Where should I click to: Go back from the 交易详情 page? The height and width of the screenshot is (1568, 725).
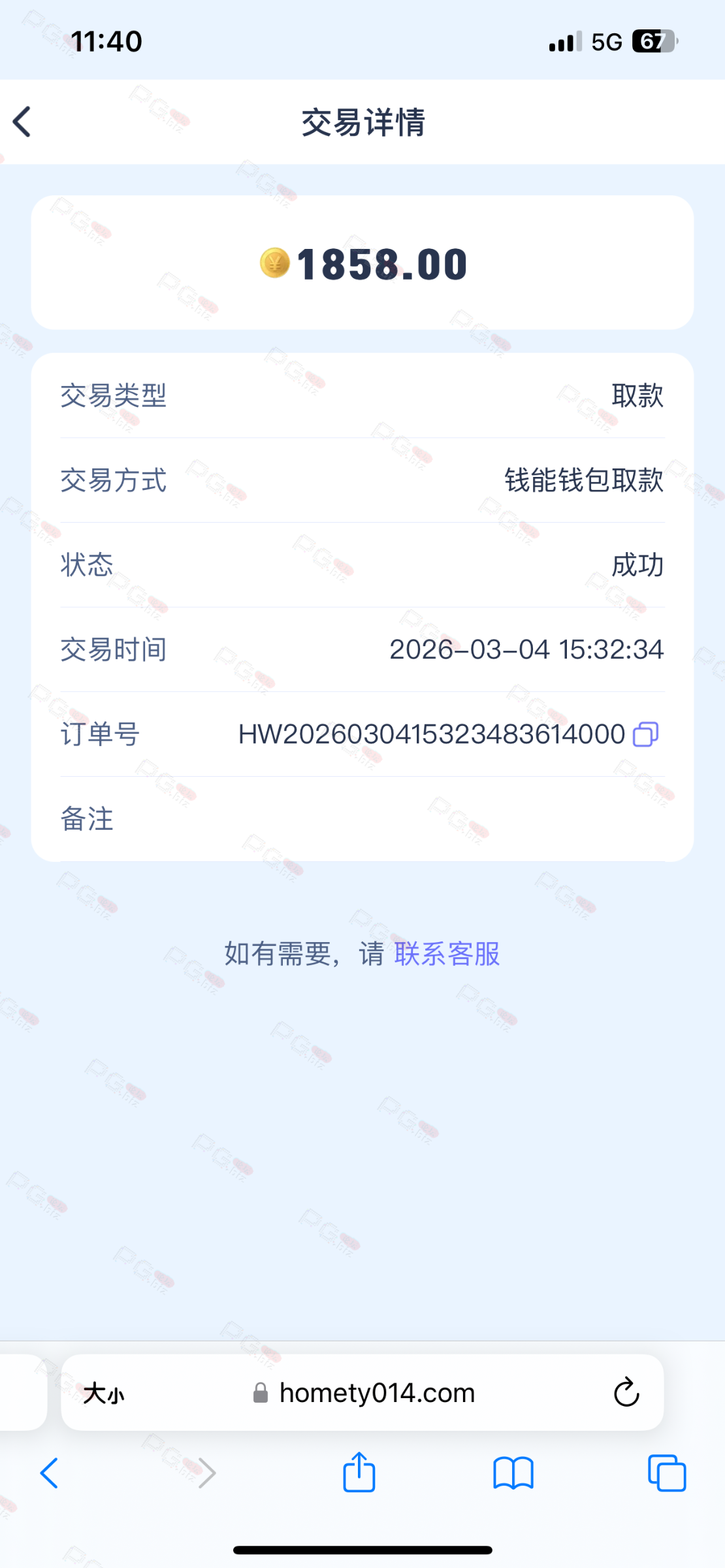pos(22,122)
